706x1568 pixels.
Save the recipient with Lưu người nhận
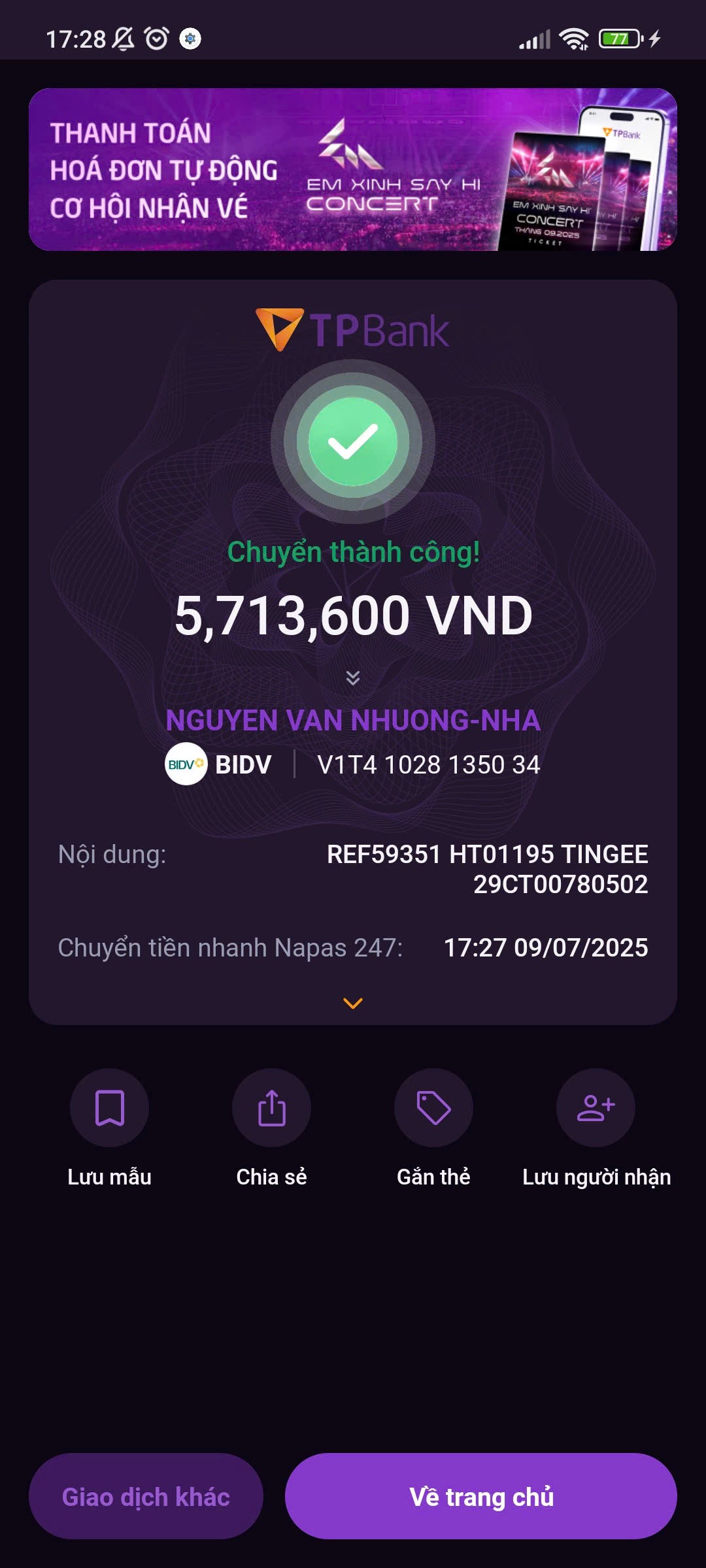point(596,1108)
